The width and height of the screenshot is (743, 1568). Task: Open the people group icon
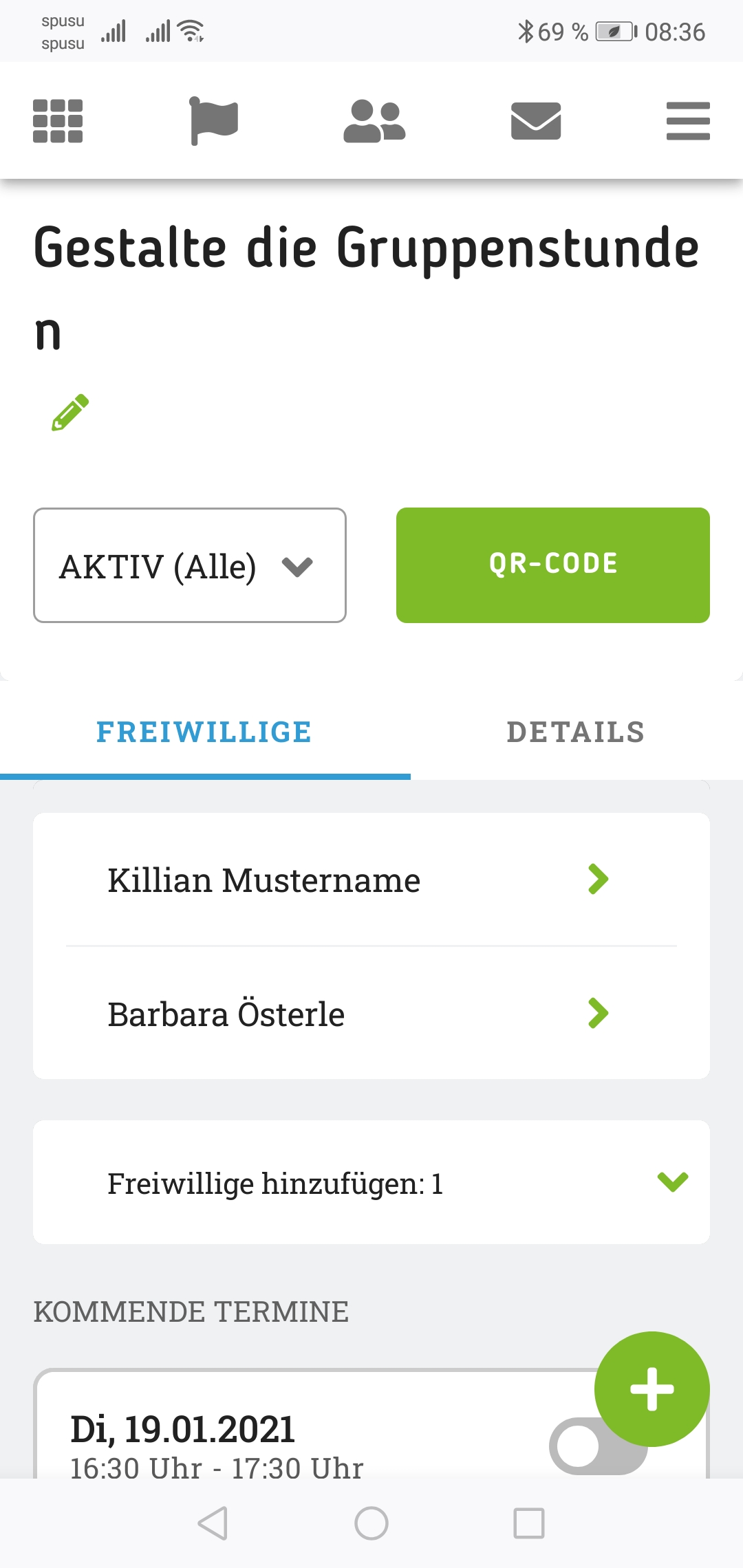pyautogui.click(x=374, y=121)
